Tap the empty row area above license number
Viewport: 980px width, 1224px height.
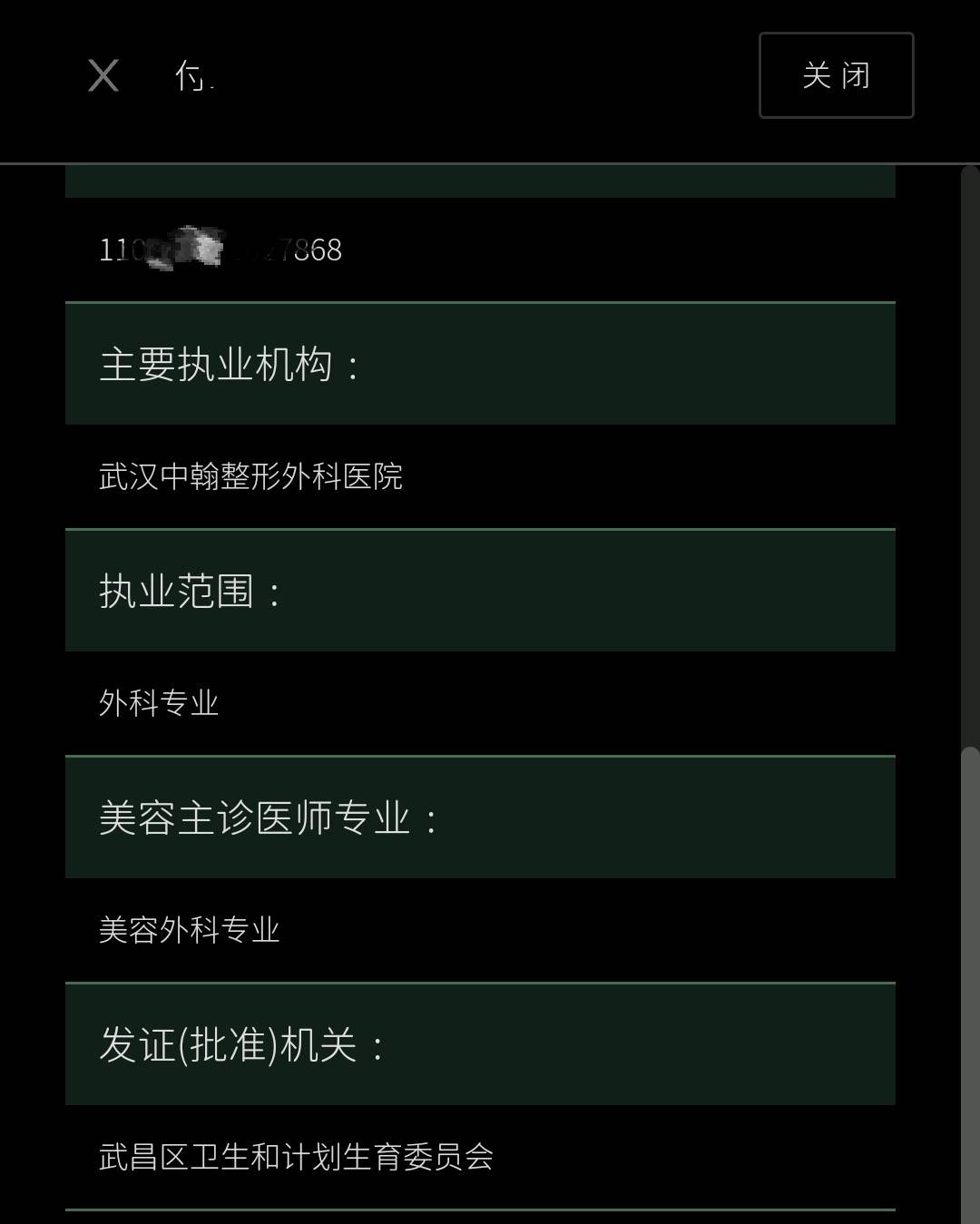click(x=481, y=181)
